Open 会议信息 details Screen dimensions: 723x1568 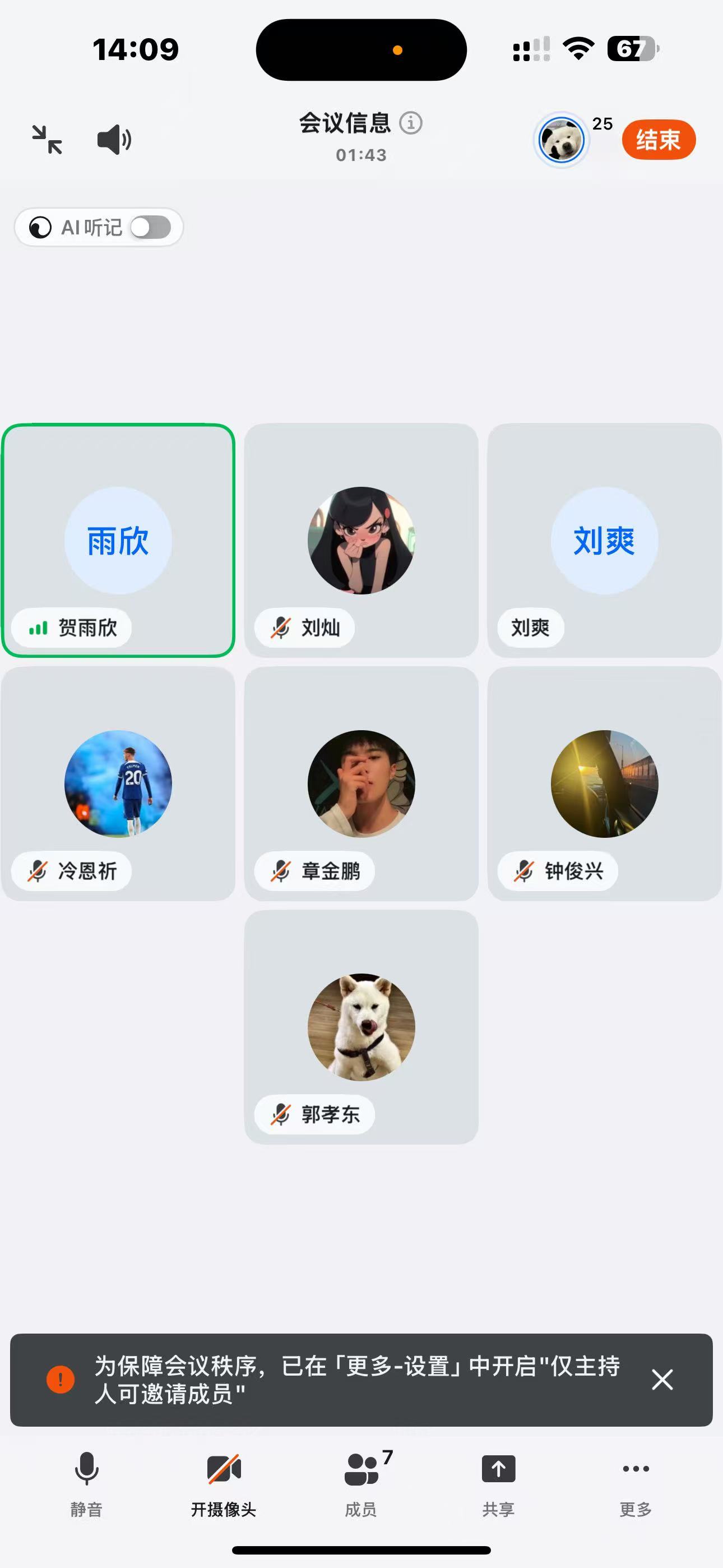click(x=360, y=123)
